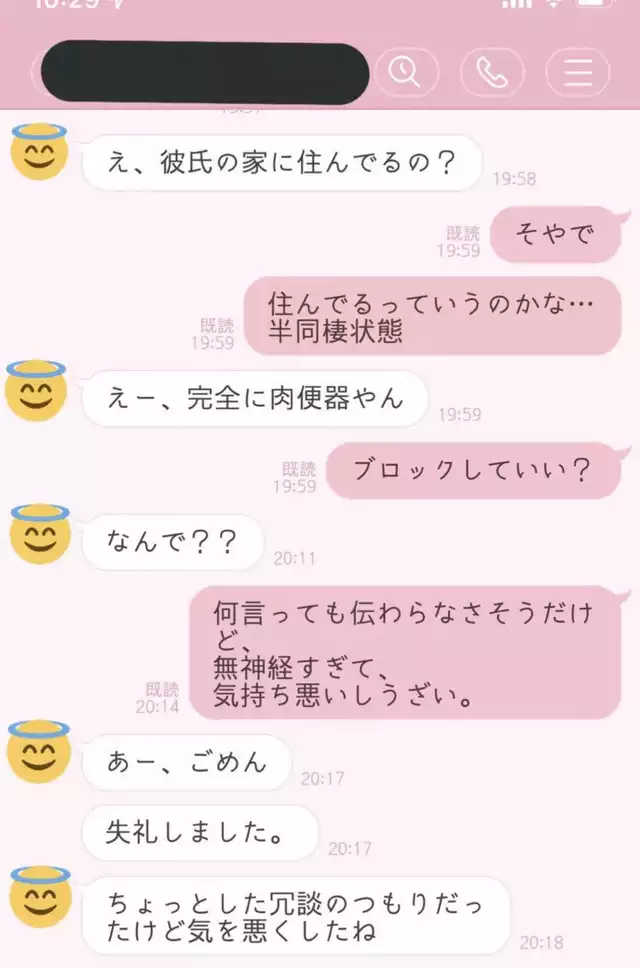Viewport: 640px width, 968px height.
Task: Open the chat menu
Action: tap(578, 72)
